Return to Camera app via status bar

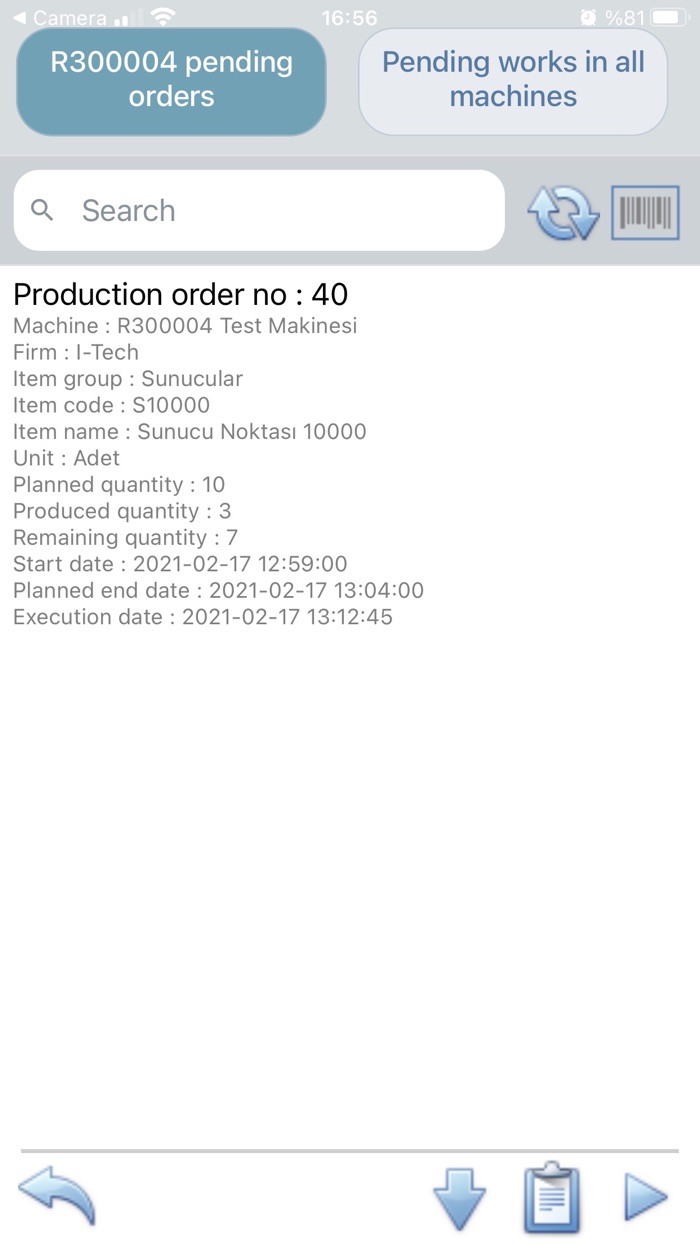[x=60, y=18]
